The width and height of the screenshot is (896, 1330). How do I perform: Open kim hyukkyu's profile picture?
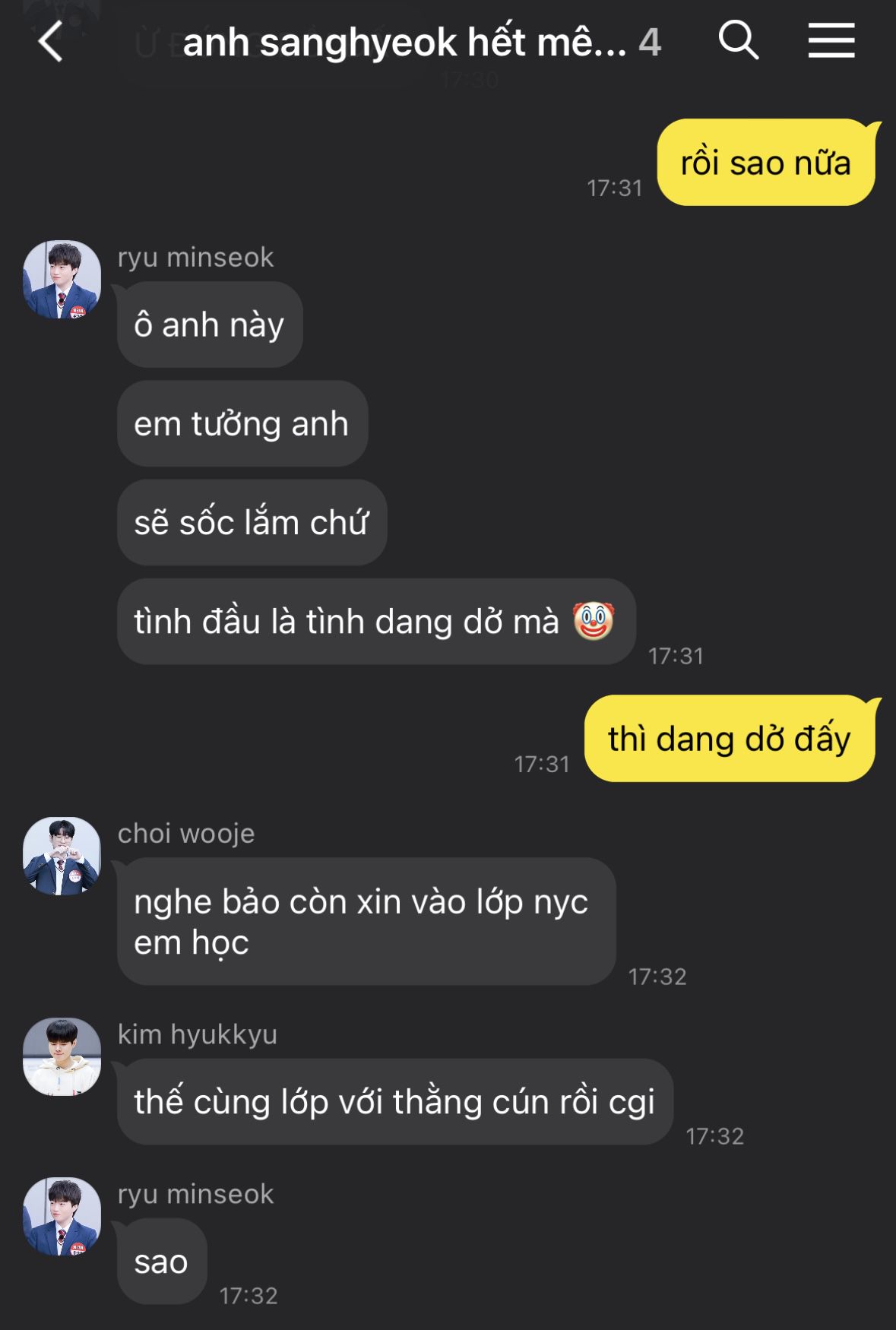pos(62,1056)
